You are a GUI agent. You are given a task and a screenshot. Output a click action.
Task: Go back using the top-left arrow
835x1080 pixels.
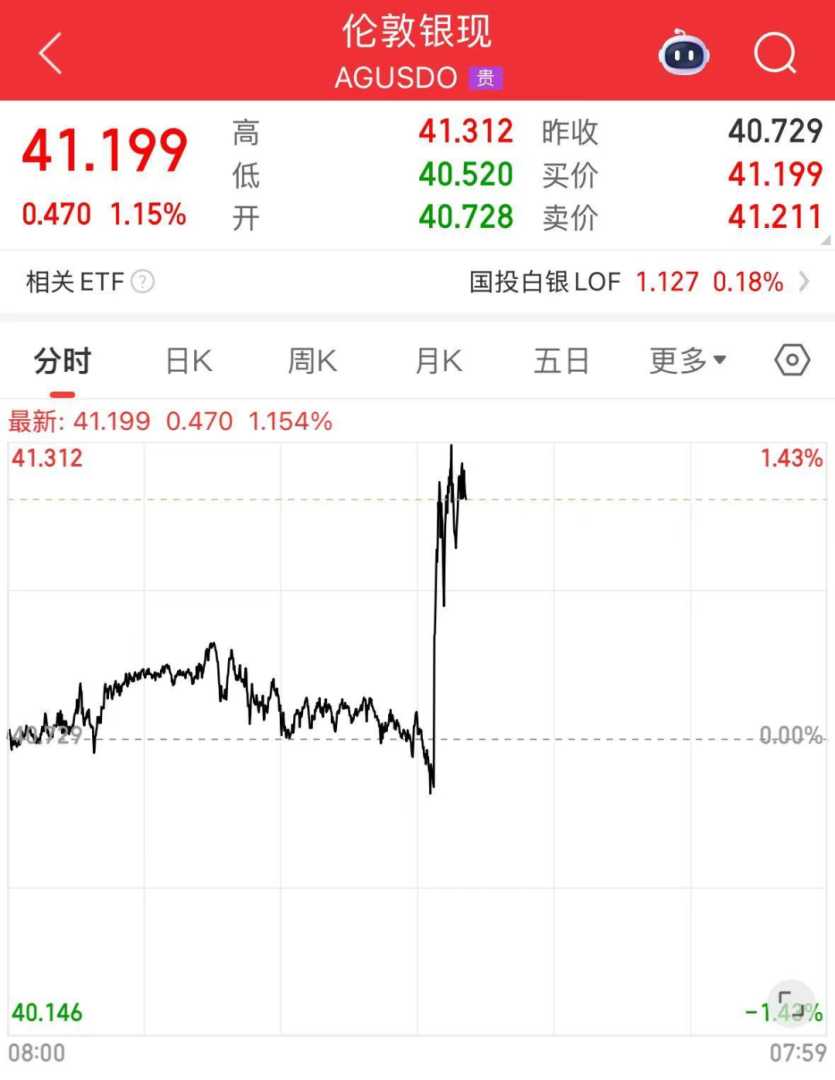(50, 52)
